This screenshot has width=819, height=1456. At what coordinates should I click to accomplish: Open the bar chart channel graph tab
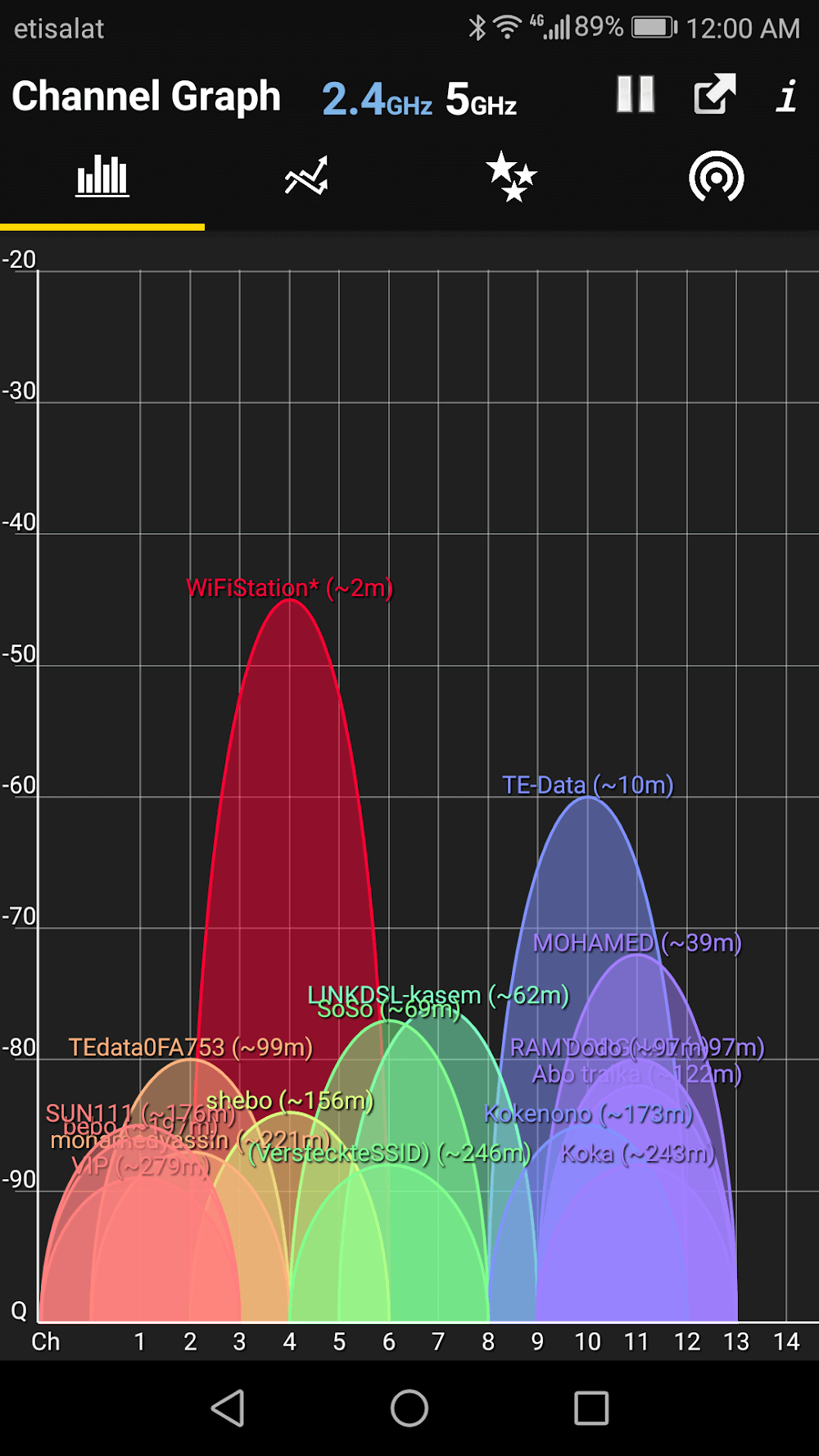pyautogui.click(x=102, y=177)
